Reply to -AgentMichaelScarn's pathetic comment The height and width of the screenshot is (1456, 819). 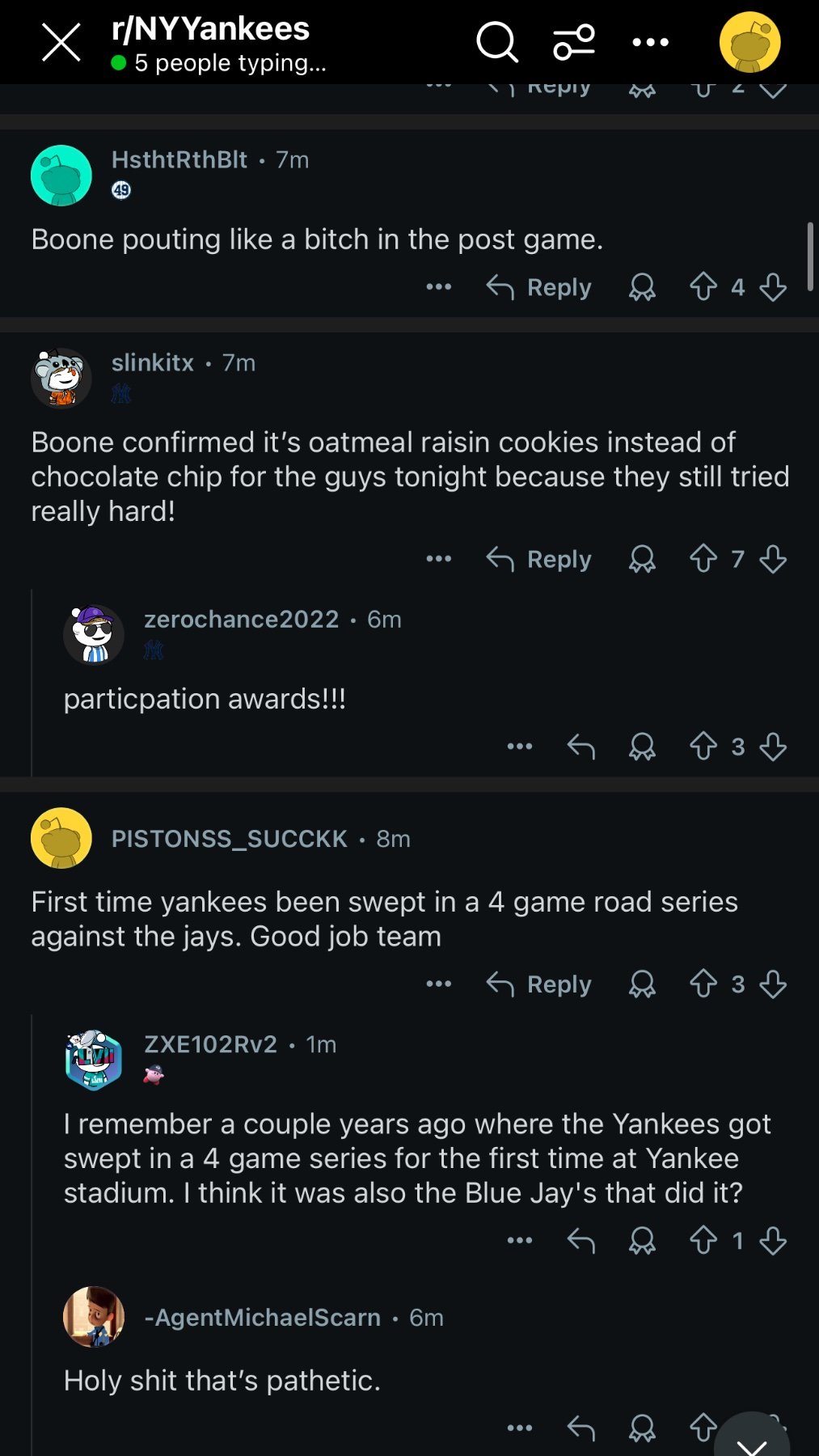tap(580, 1428)
